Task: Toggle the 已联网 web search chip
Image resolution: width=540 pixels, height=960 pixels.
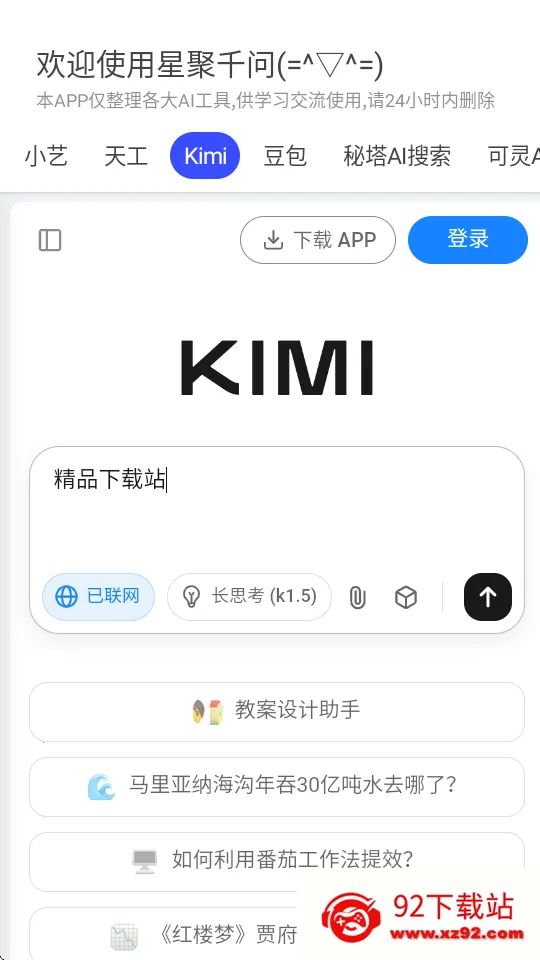Action: (99, 596)
